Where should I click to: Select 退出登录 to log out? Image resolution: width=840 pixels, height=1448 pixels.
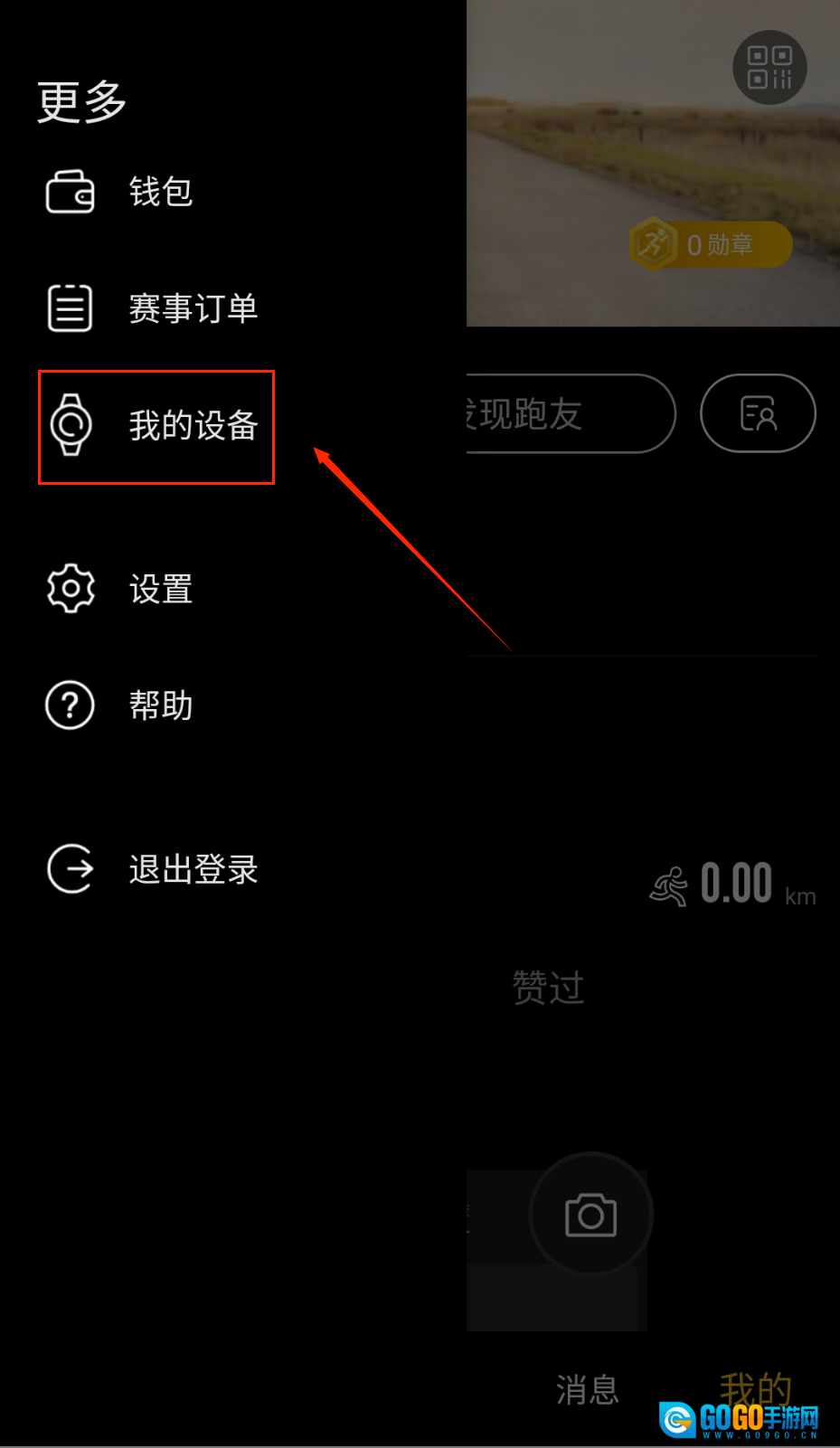click(154, 869)
